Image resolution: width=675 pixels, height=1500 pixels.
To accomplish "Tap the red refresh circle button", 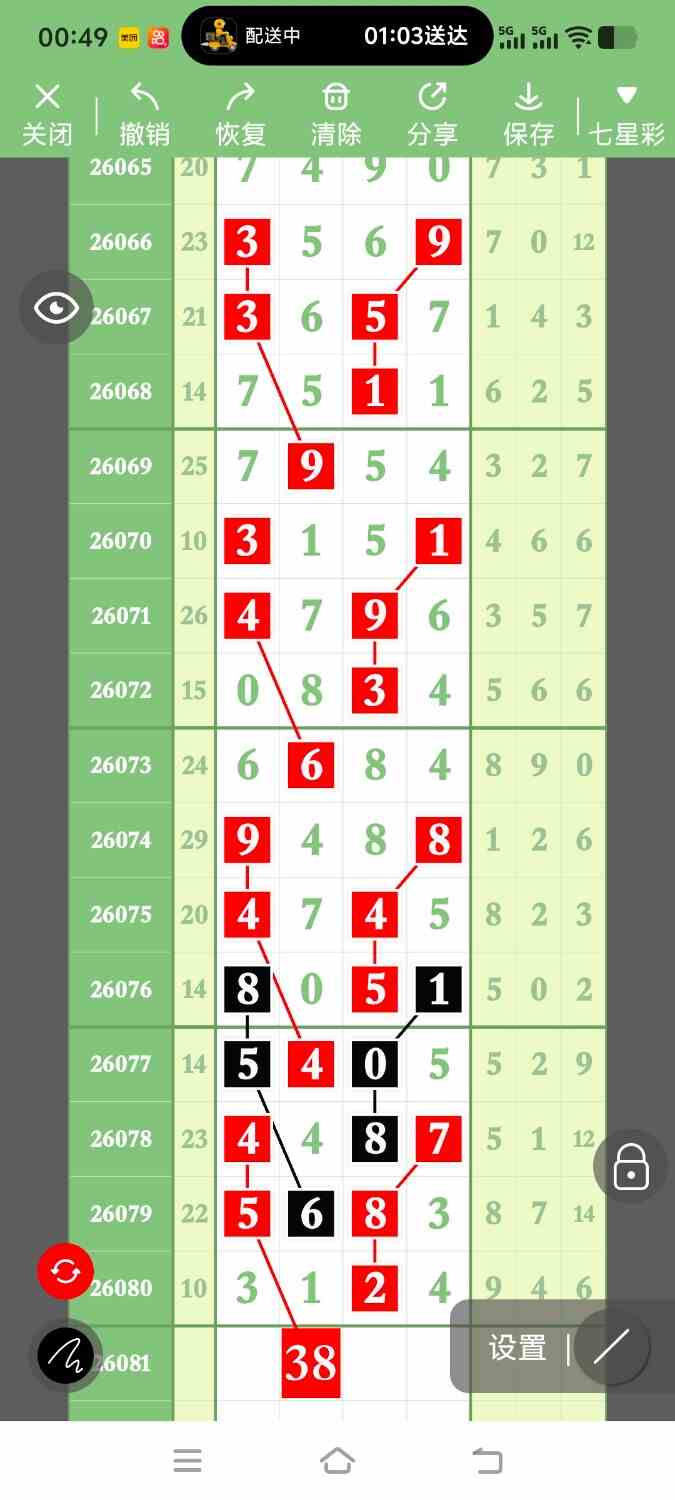I will click(x=65, y=1271).
